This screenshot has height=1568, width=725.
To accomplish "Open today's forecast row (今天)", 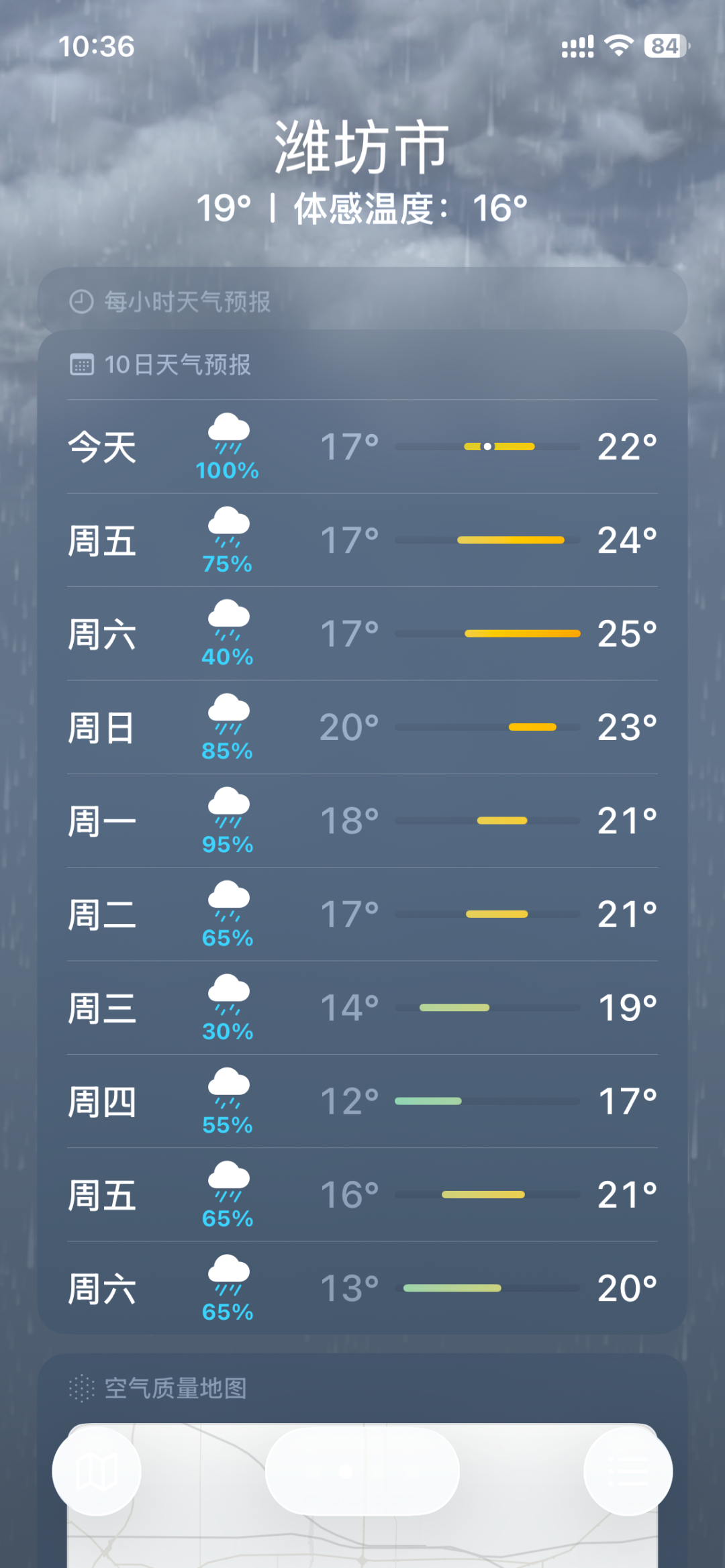I will coord(362,447).
